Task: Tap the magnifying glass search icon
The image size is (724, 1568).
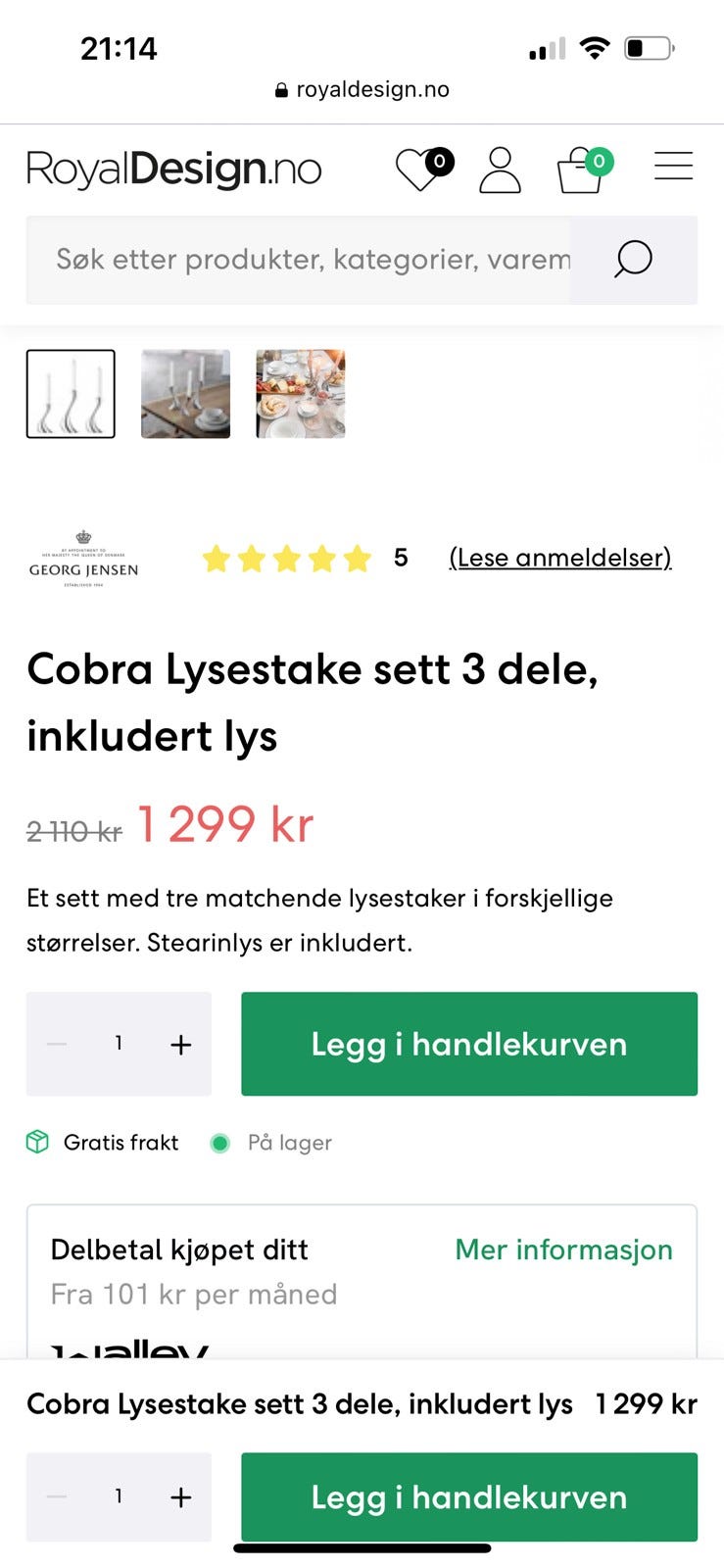Action: (x=634, y=260)
